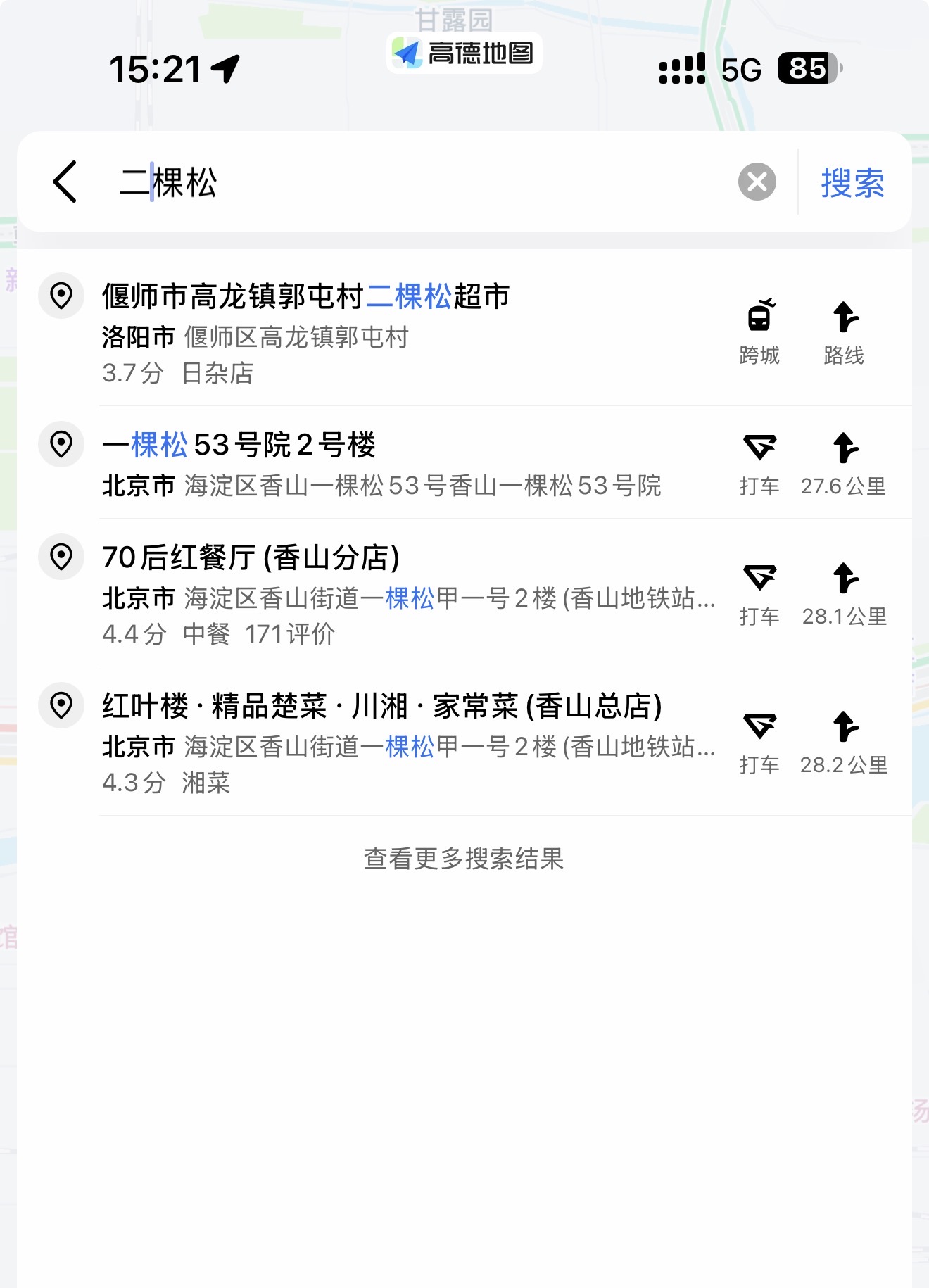This screenshot has width=929, height=1288.
Task: View more results via 查看更多搜索结果
Action: click(464, 859)
